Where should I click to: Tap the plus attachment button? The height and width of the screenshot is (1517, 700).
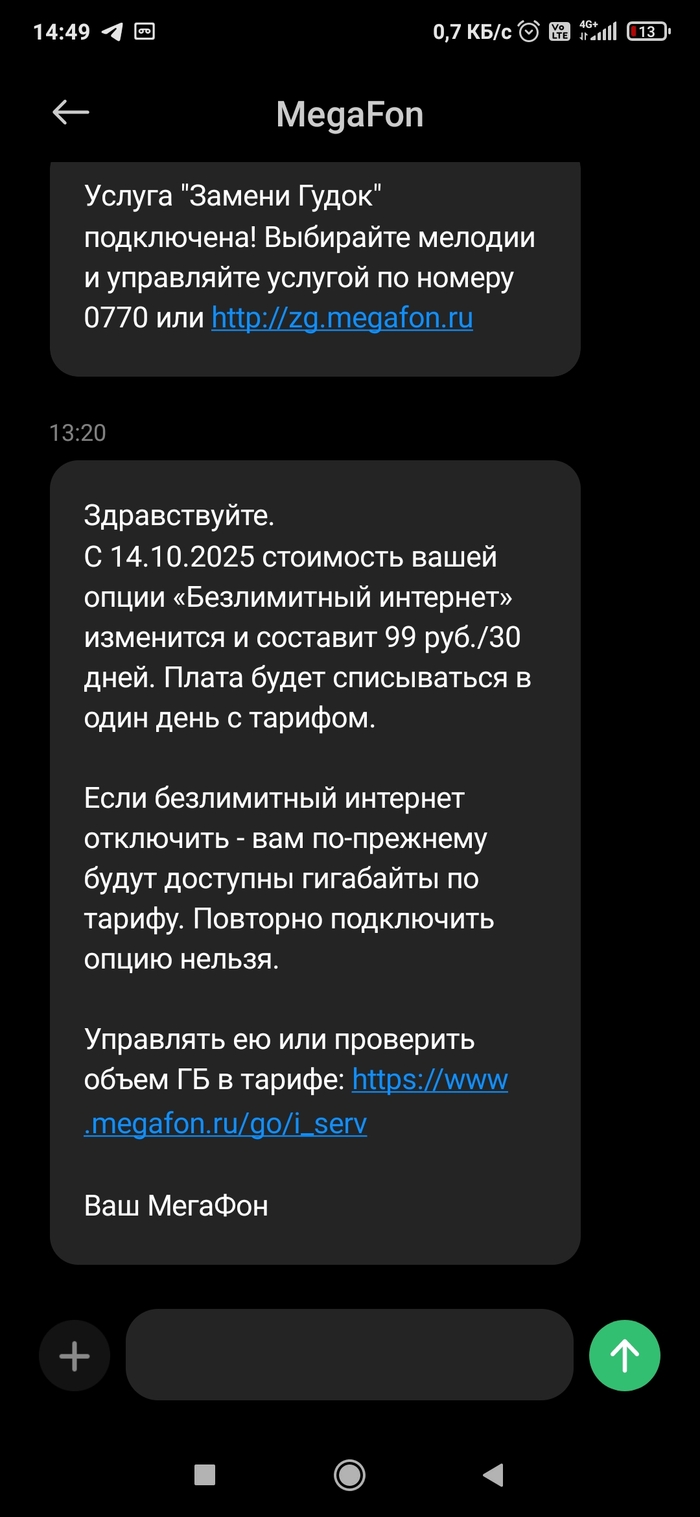(x=74, y=1356)
